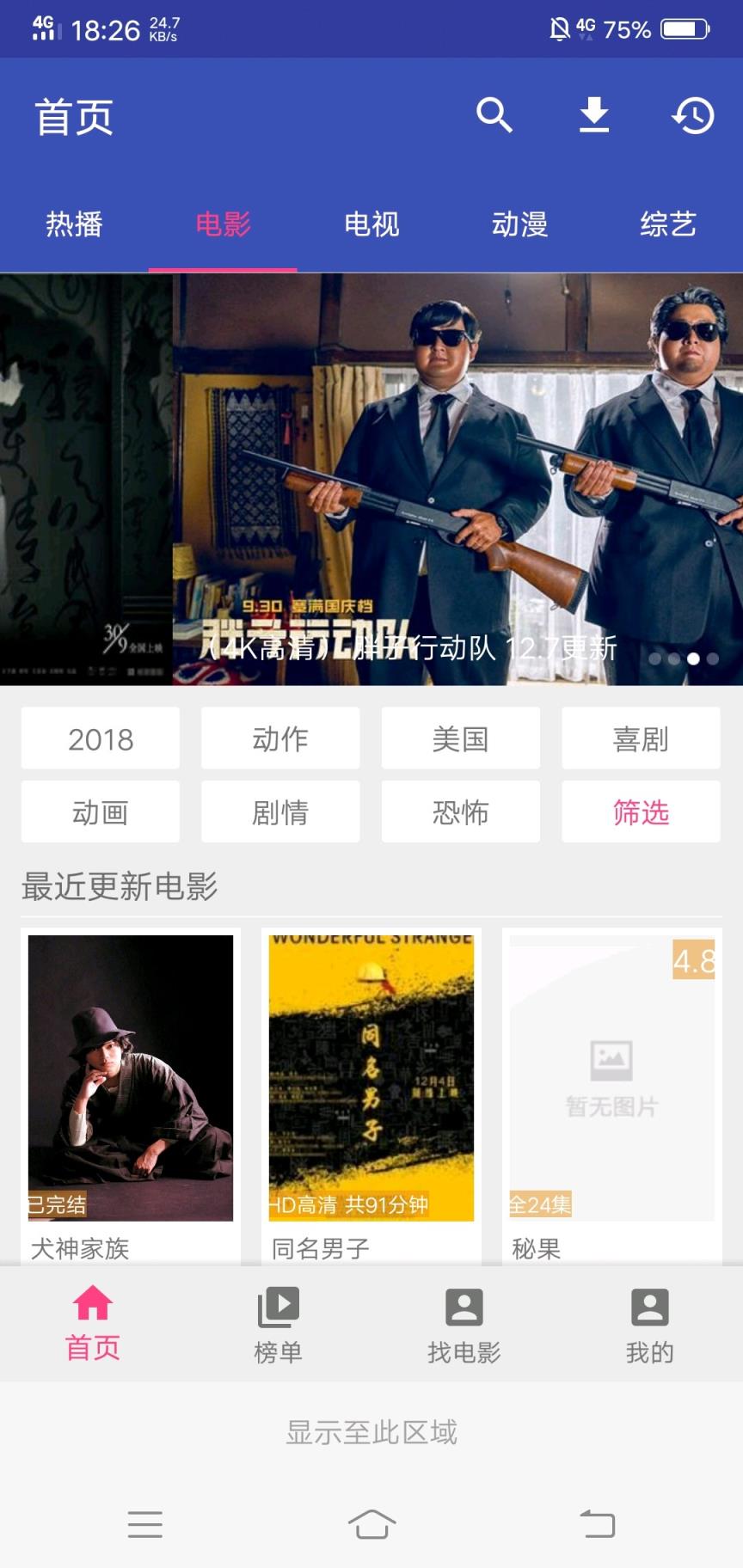Open the 综艺 tab

coord(667,224)
